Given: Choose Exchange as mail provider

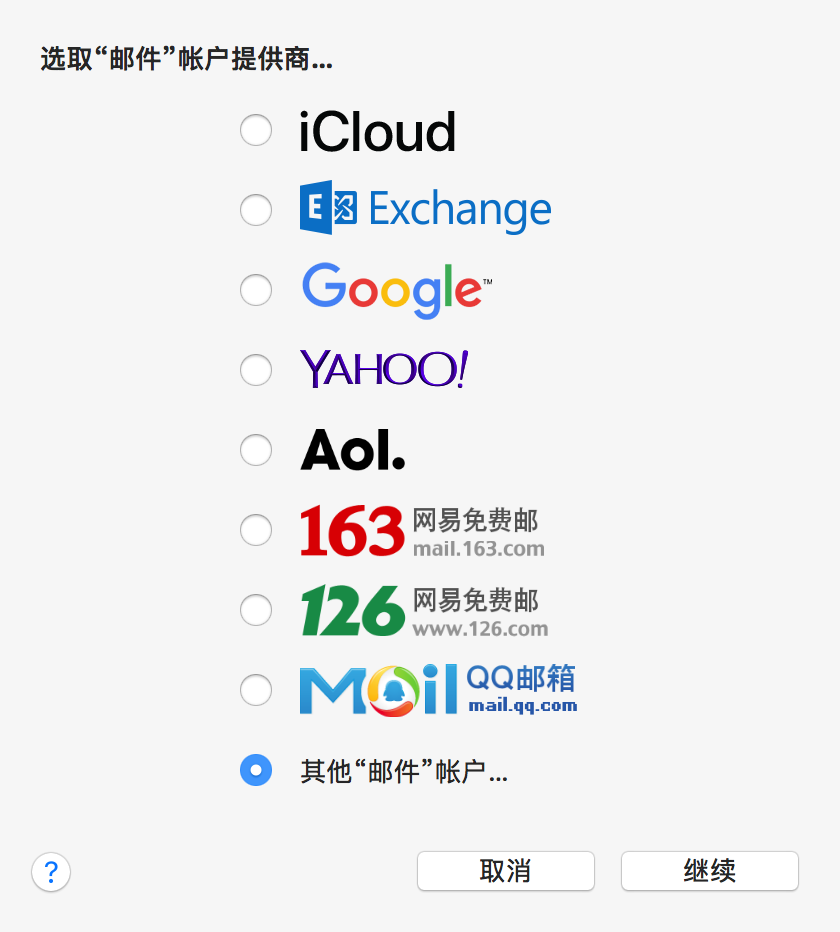Looking at the screenshot, I should coord(256,210).
